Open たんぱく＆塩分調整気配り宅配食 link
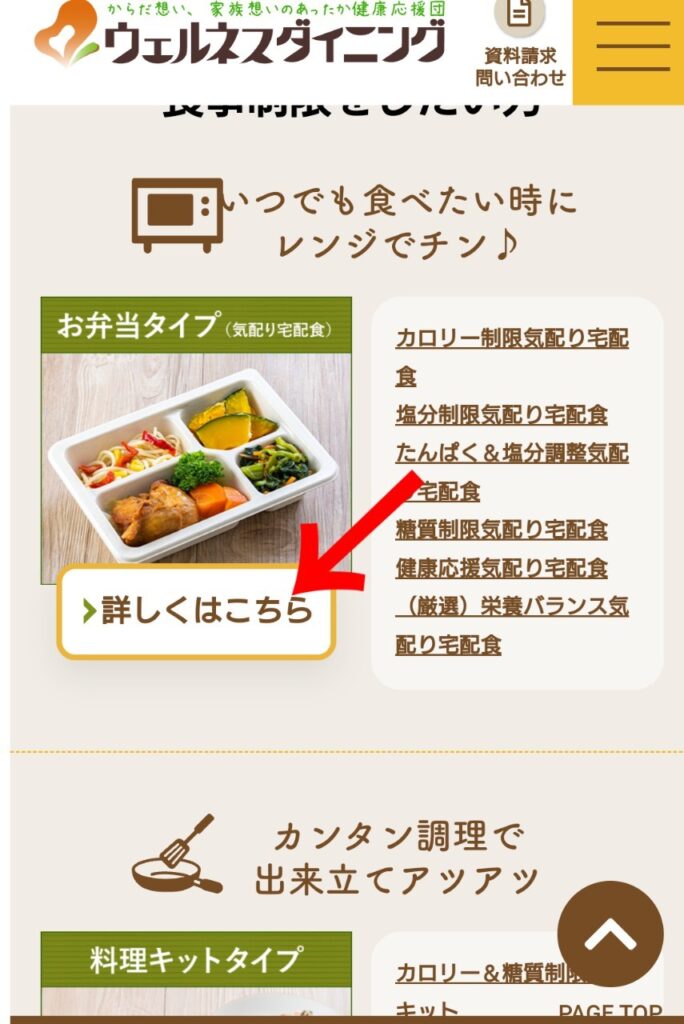 pyautogui.click(x=511, y=453)
